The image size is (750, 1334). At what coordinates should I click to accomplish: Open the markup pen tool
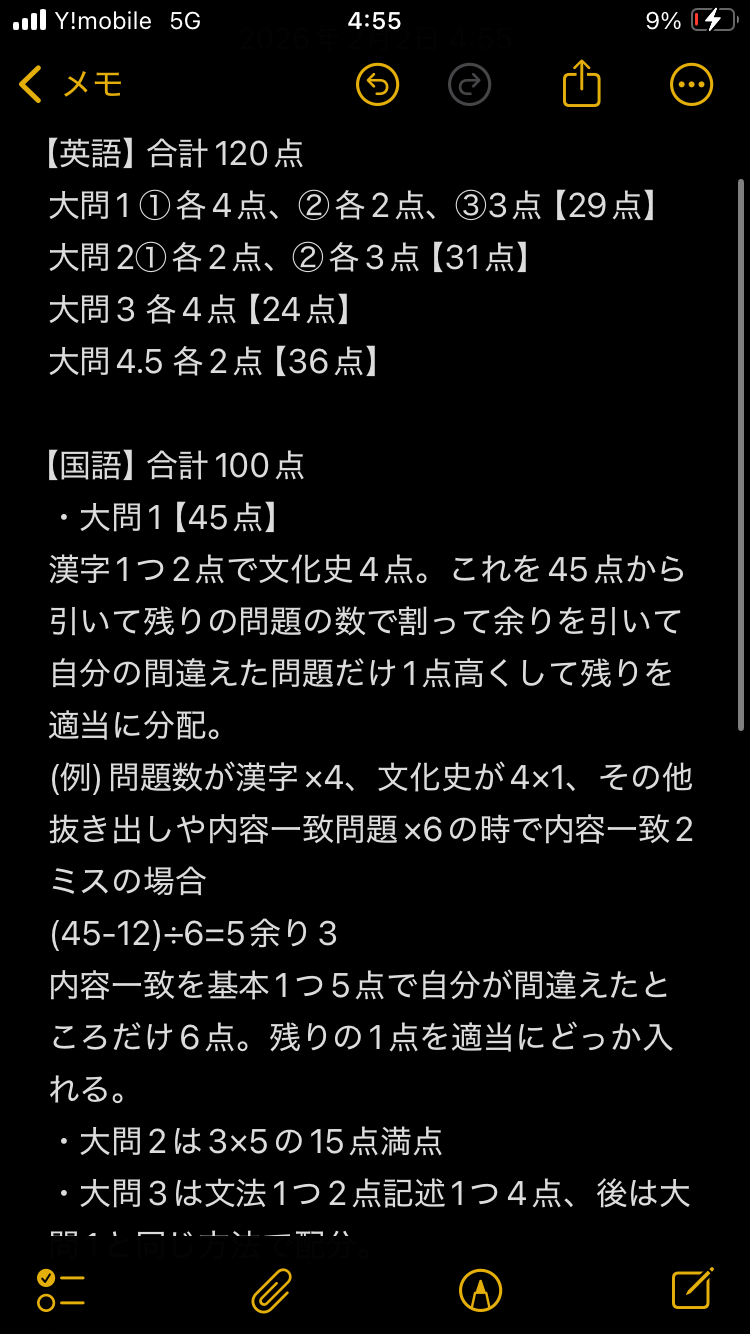480,1290
